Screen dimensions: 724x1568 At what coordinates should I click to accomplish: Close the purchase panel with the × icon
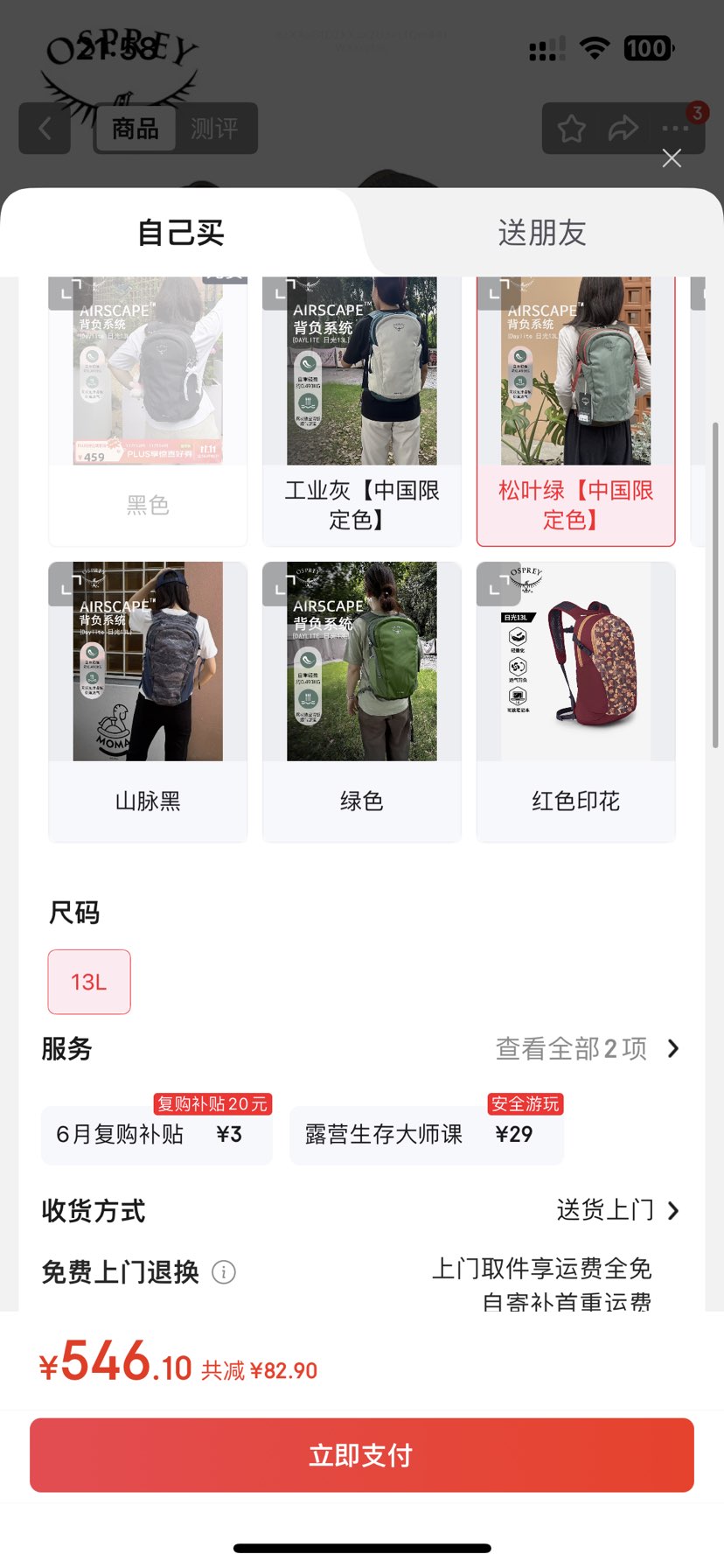click(672, 158)
